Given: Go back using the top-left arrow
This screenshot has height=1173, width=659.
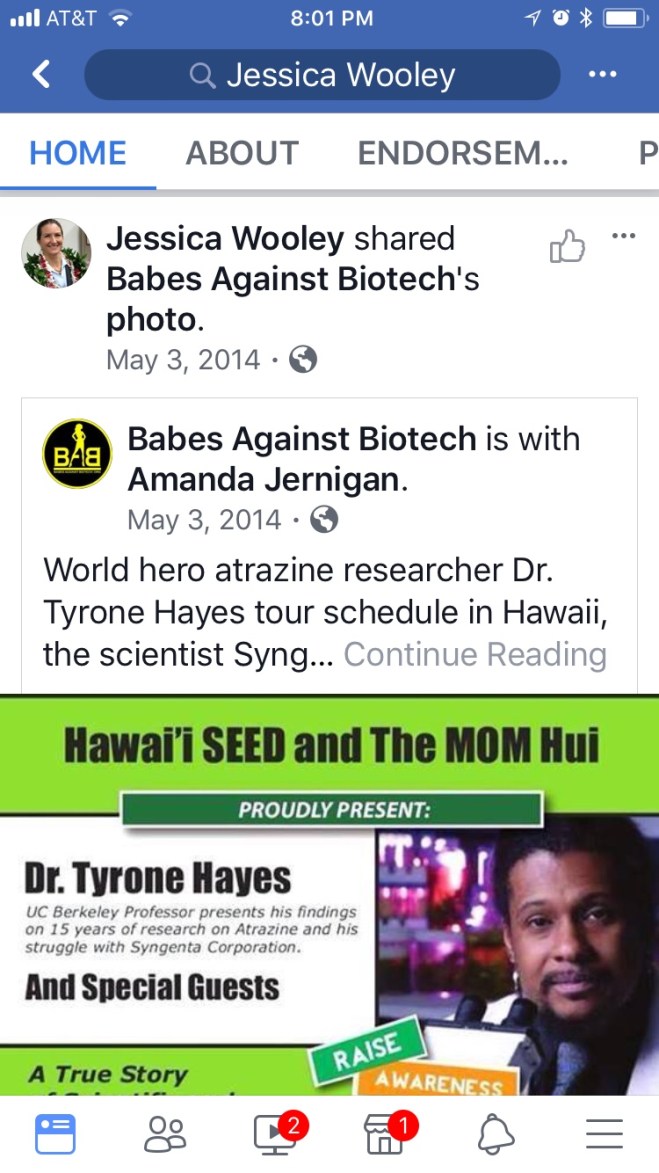Looking at the screenshot, I should tap(41, 74).
